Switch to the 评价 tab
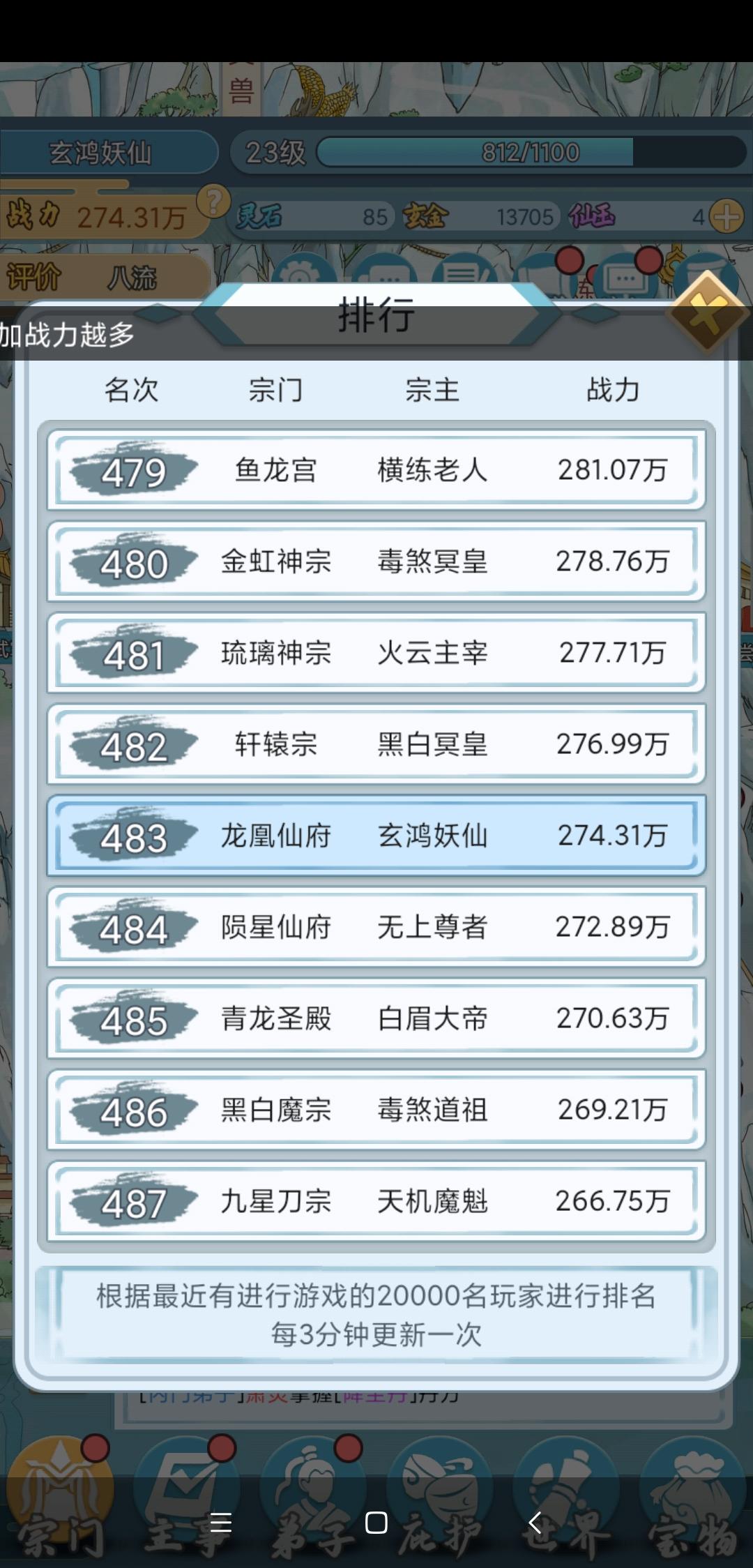This screenshot has height=1568, width=753. pos(33,276)
